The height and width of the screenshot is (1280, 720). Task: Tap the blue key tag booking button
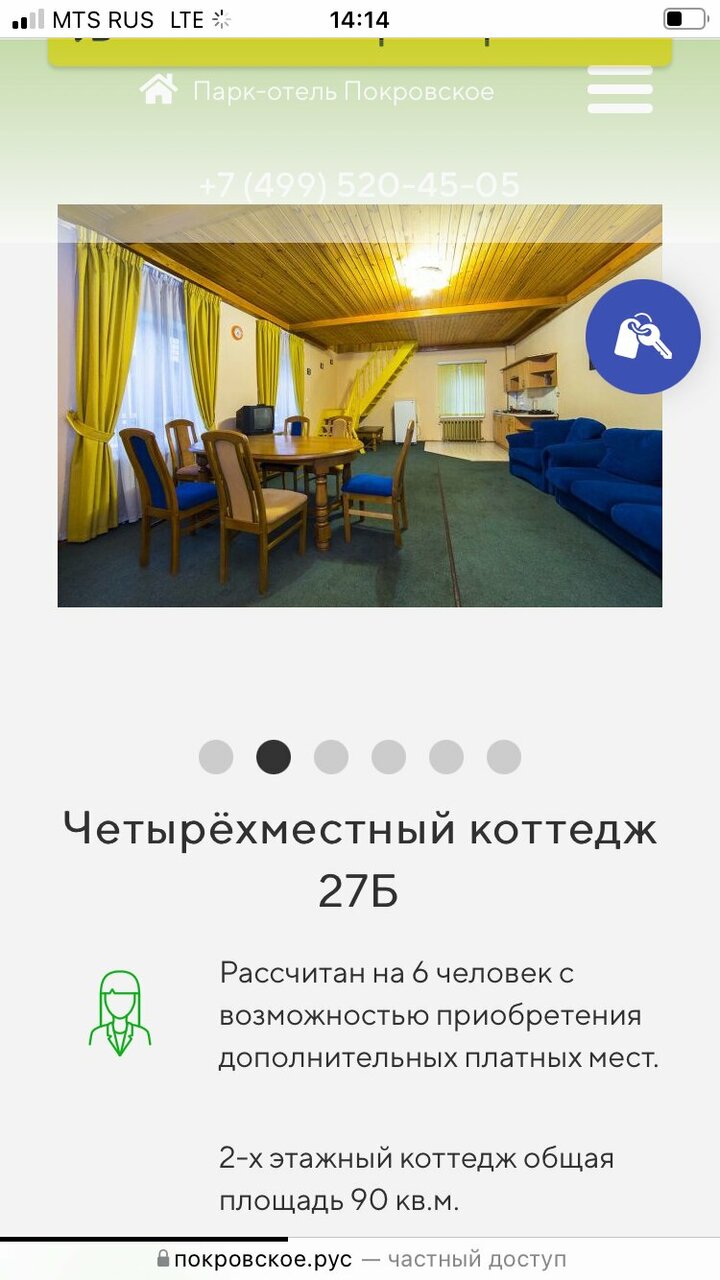coord(642,337)
